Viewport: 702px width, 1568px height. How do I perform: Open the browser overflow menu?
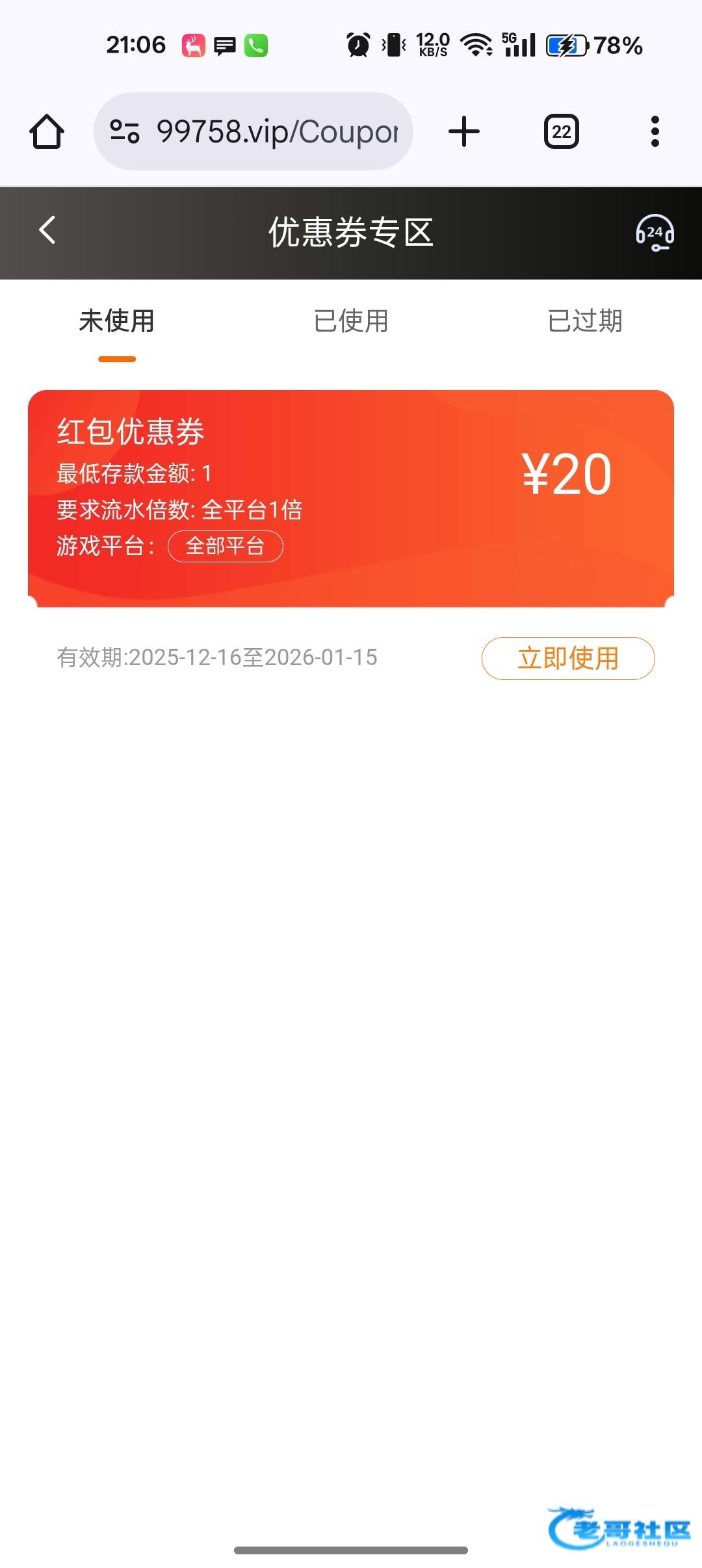(655, 132)
